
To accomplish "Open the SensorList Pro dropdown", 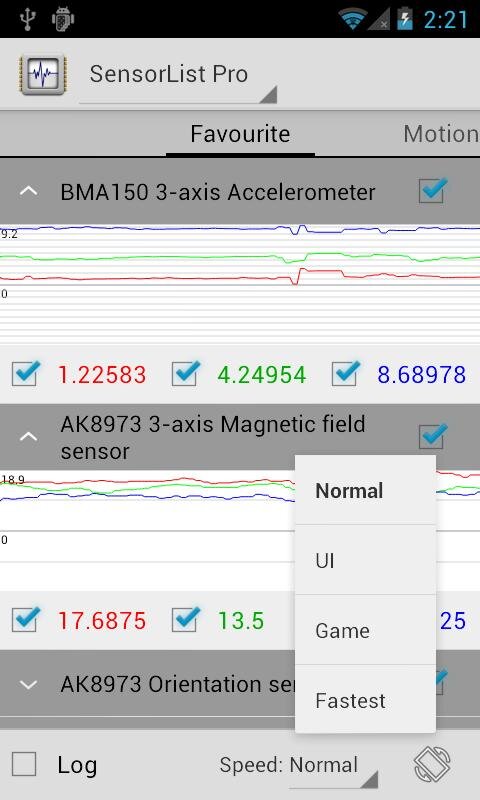I will 178,75.
